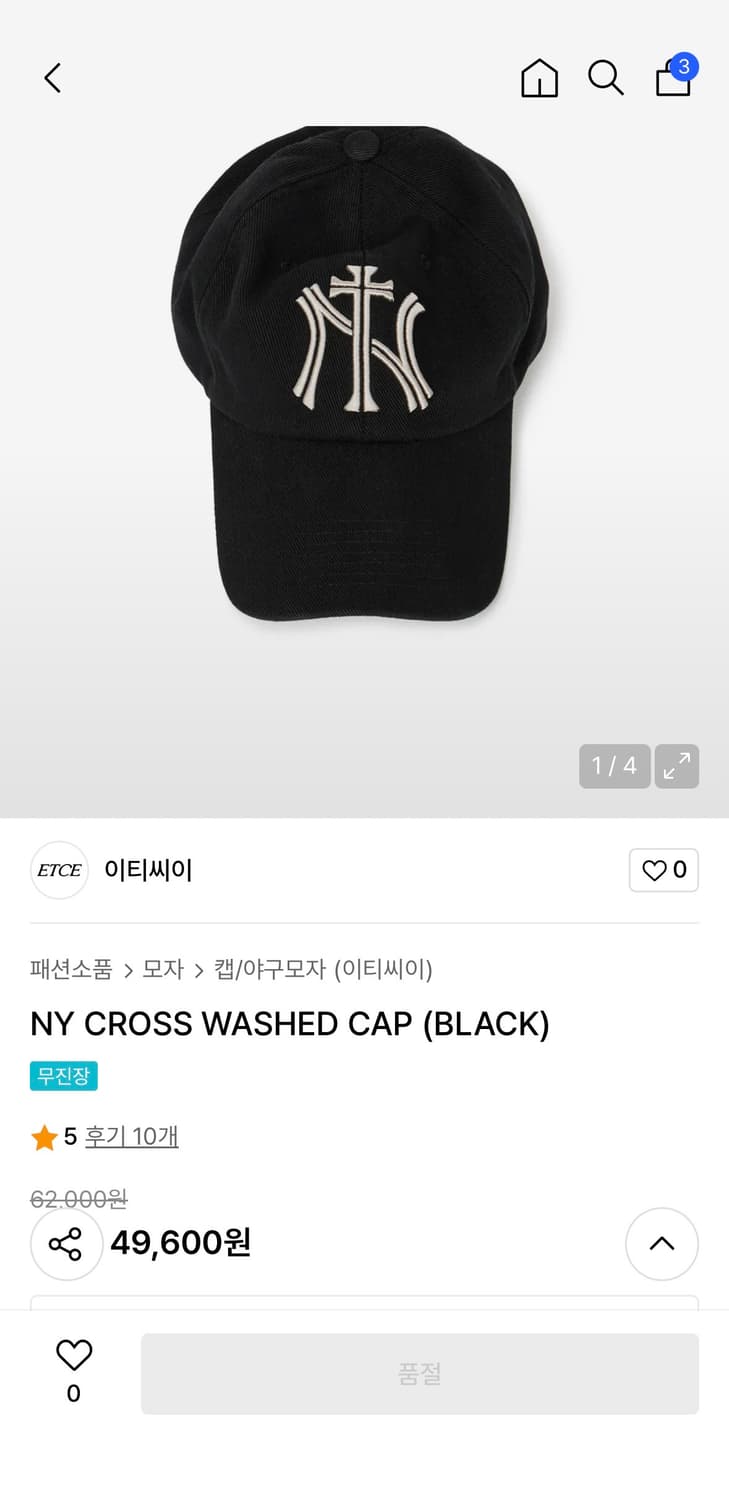Tap the star rating icon

(44, 1136)
